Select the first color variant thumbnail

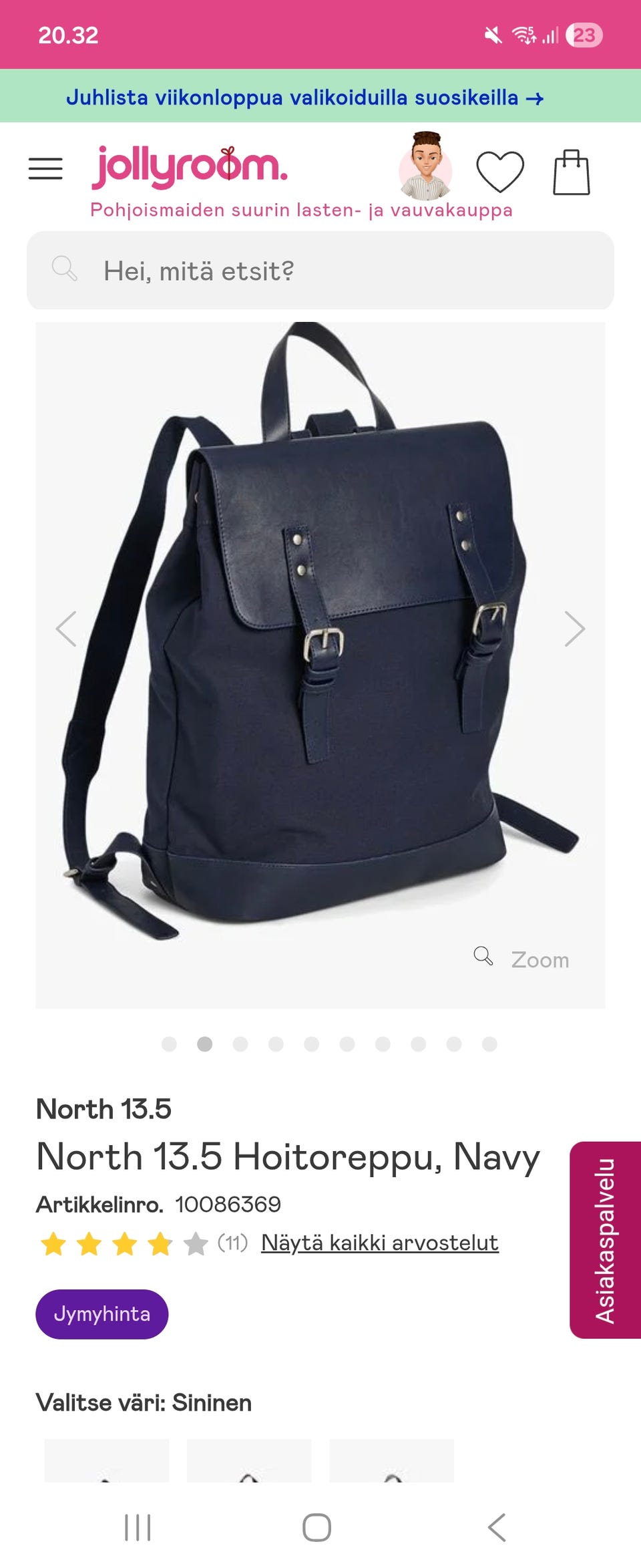click(x=107, y=1462)
